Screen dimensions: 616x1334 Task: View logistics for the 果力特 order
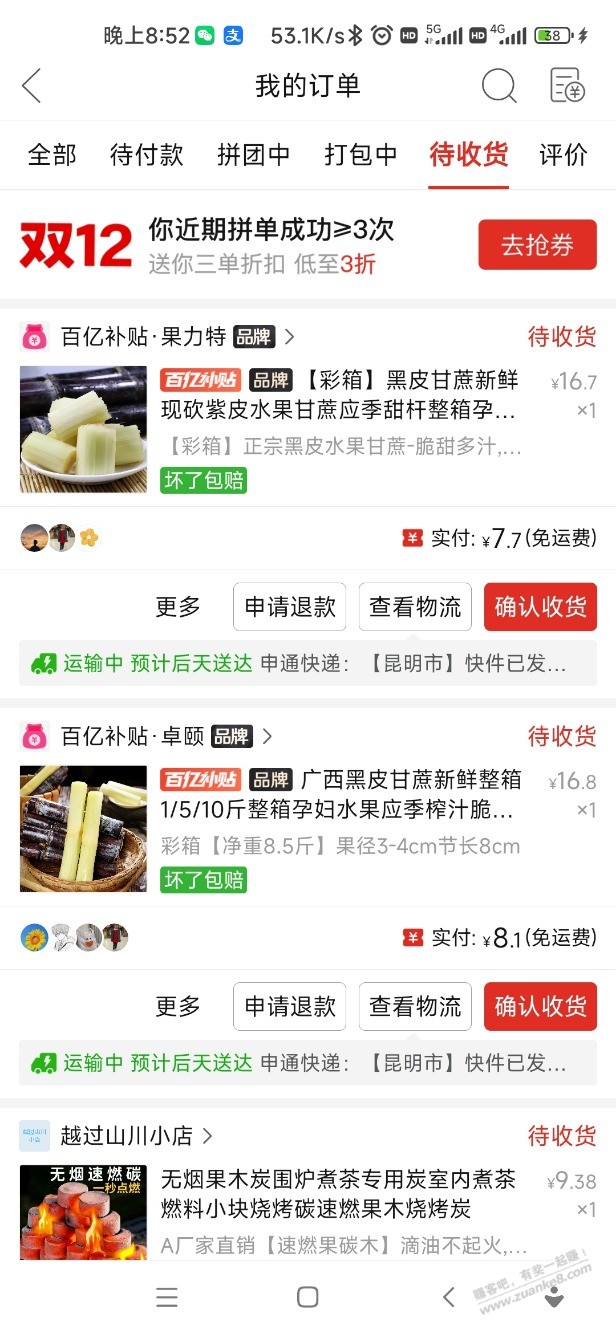pos(415,607)
